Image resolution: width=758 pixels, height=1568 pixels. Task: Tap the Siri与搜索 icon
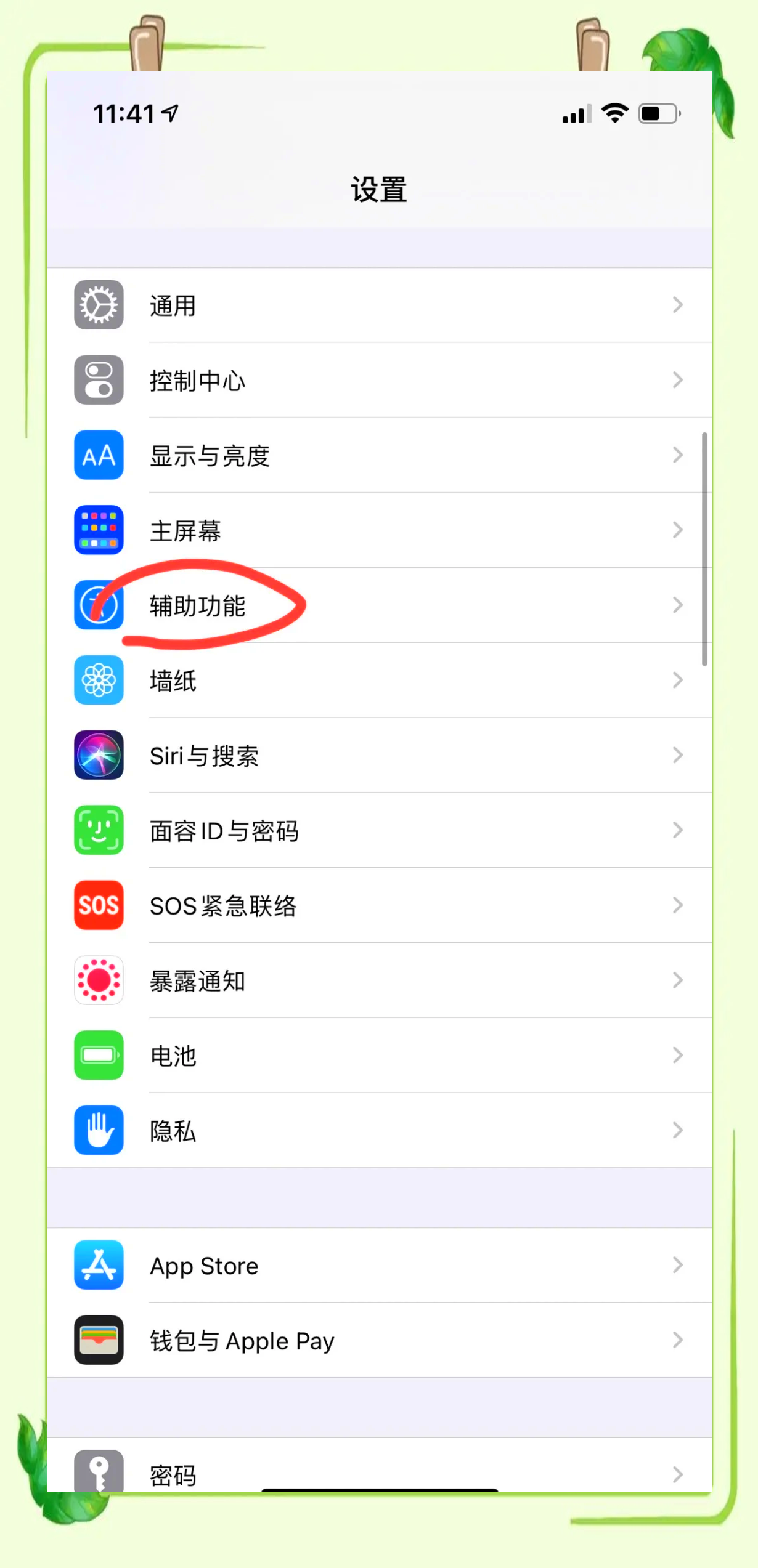pyautogui.click(x=99, y=756)
